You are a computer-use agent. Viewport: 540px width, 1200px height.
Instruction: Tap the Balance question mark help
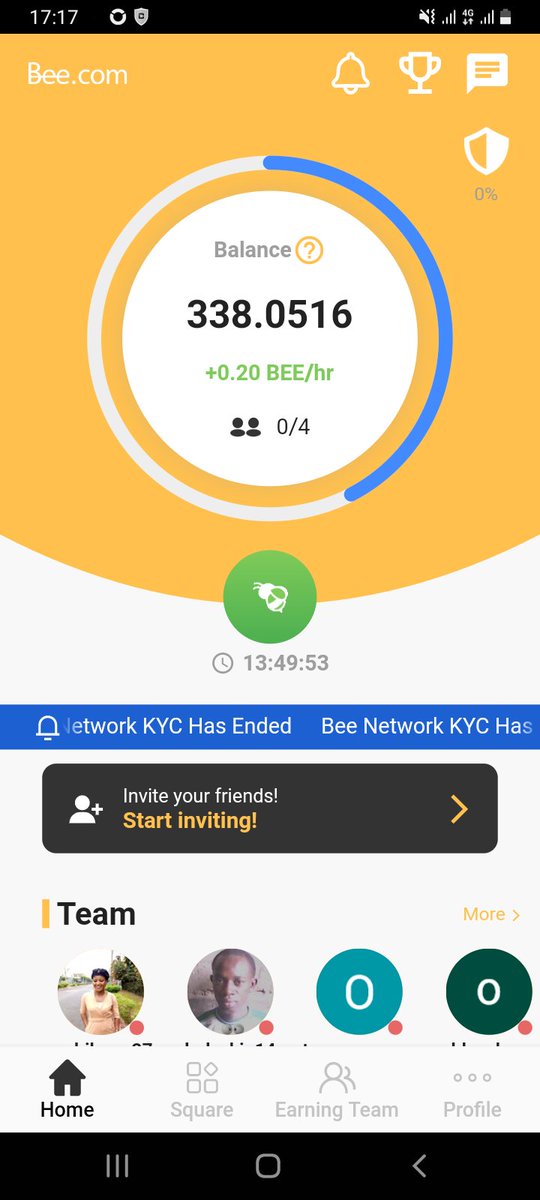(310, 250)
